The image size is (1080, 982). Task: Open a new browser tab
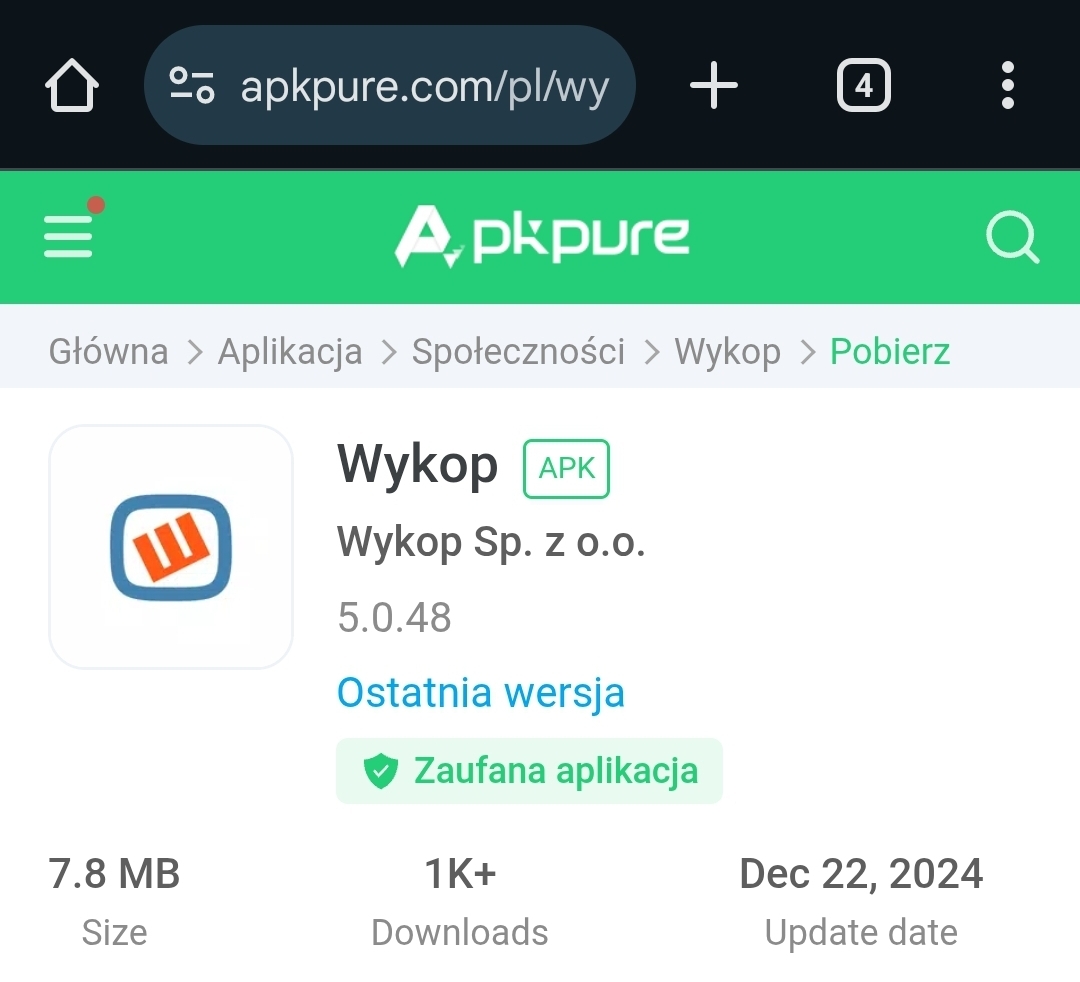click(714, 85)
